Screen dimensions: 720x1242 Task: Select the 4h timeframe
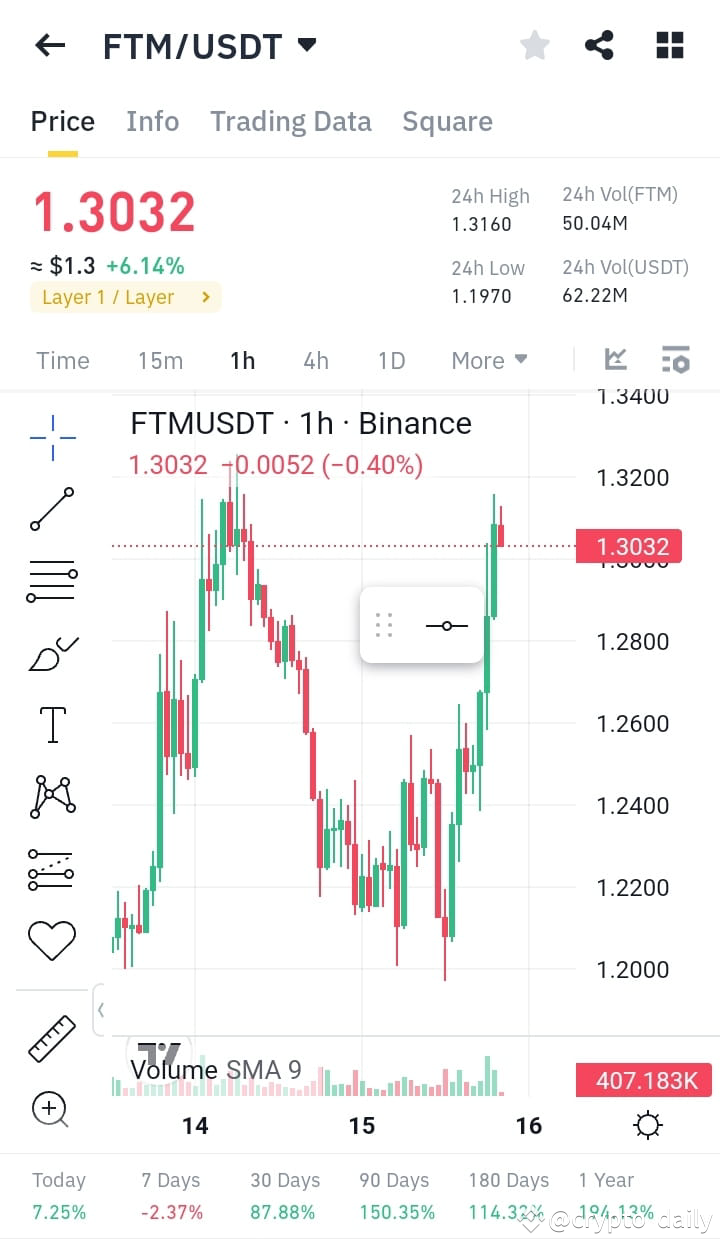(316, 360)
